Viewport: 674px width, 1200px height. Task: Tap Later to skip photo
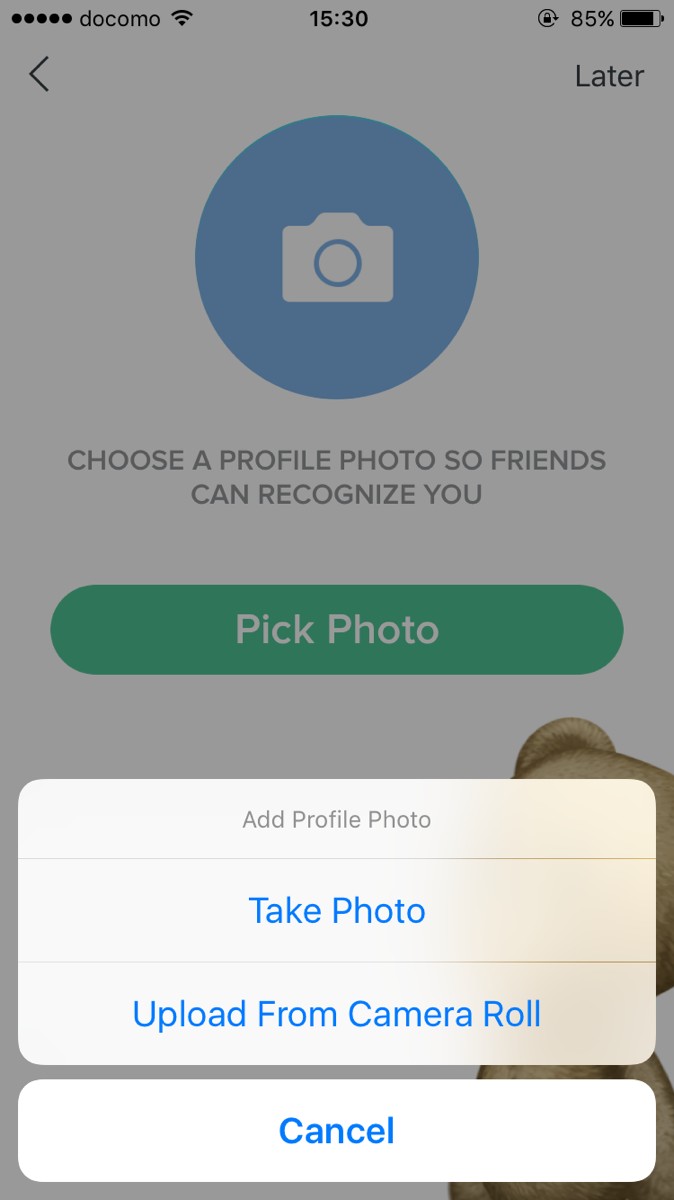click(x=609, y=76)
